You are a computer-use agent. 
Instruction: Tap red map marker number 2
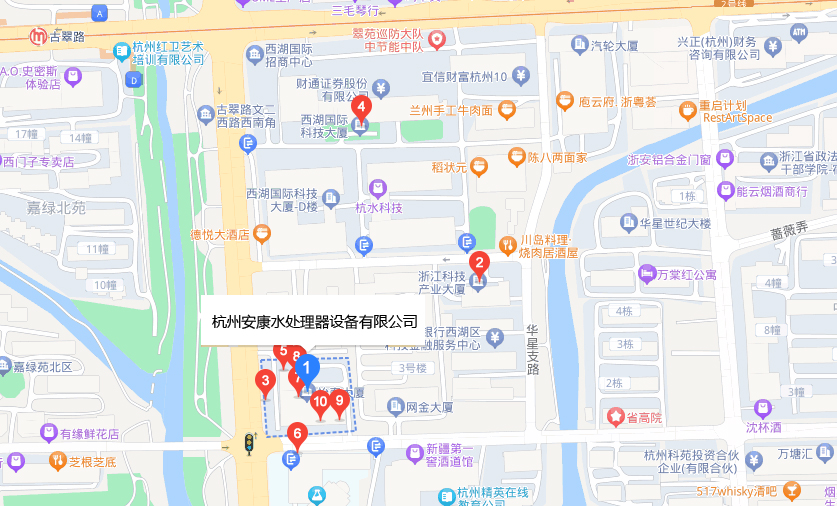point(479,265)
